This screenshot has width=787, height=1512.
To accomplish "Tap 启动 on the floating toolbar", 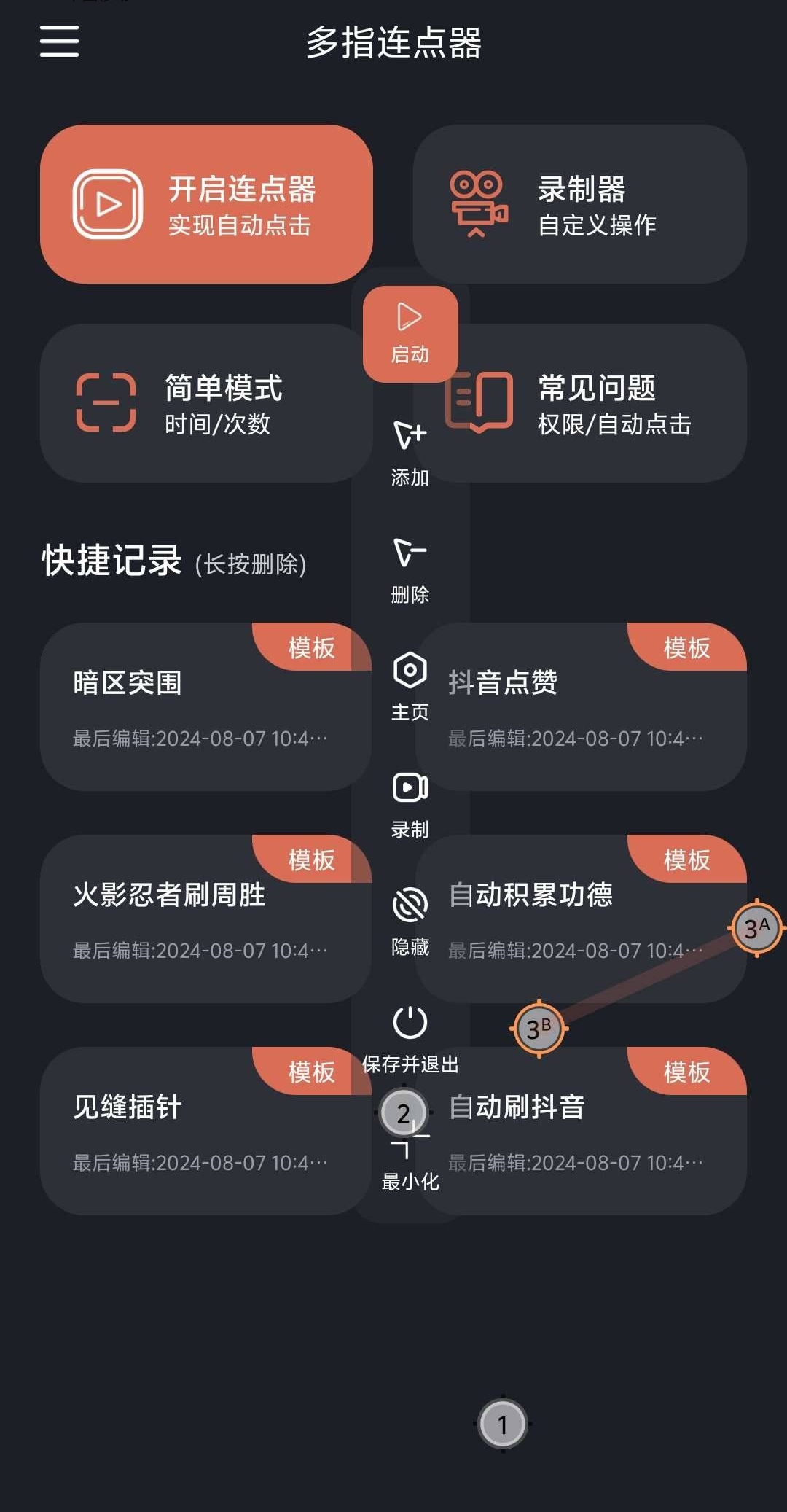I will tap(410, 334).
